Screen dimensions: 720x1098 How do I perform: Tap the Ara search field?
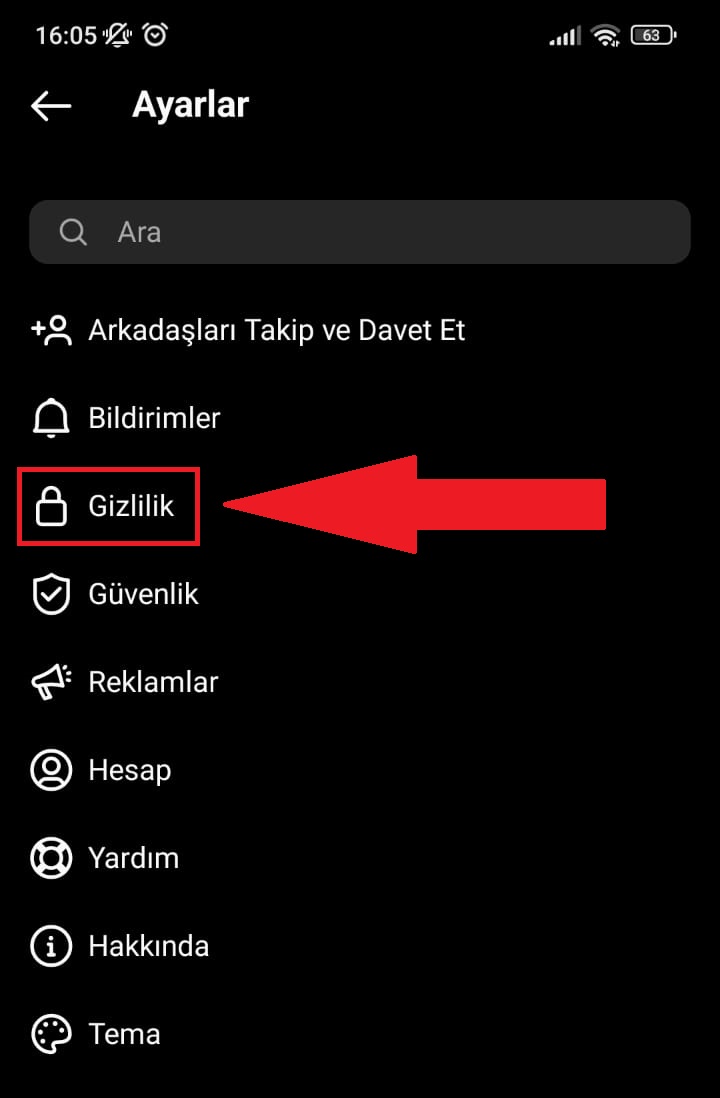coord(360,232)
